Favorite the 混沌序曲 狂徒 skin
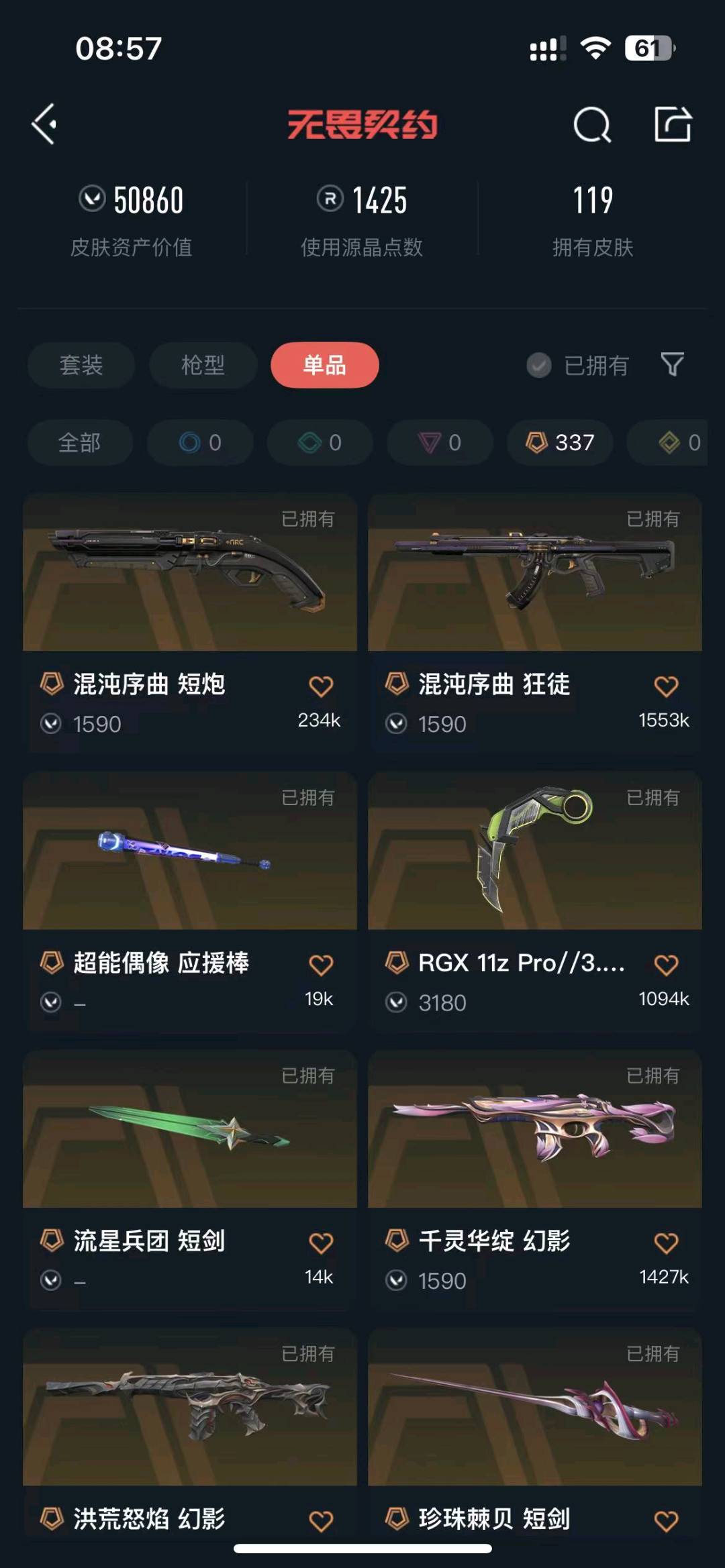Screen dimensions: 725x1568 pos(666,686)
